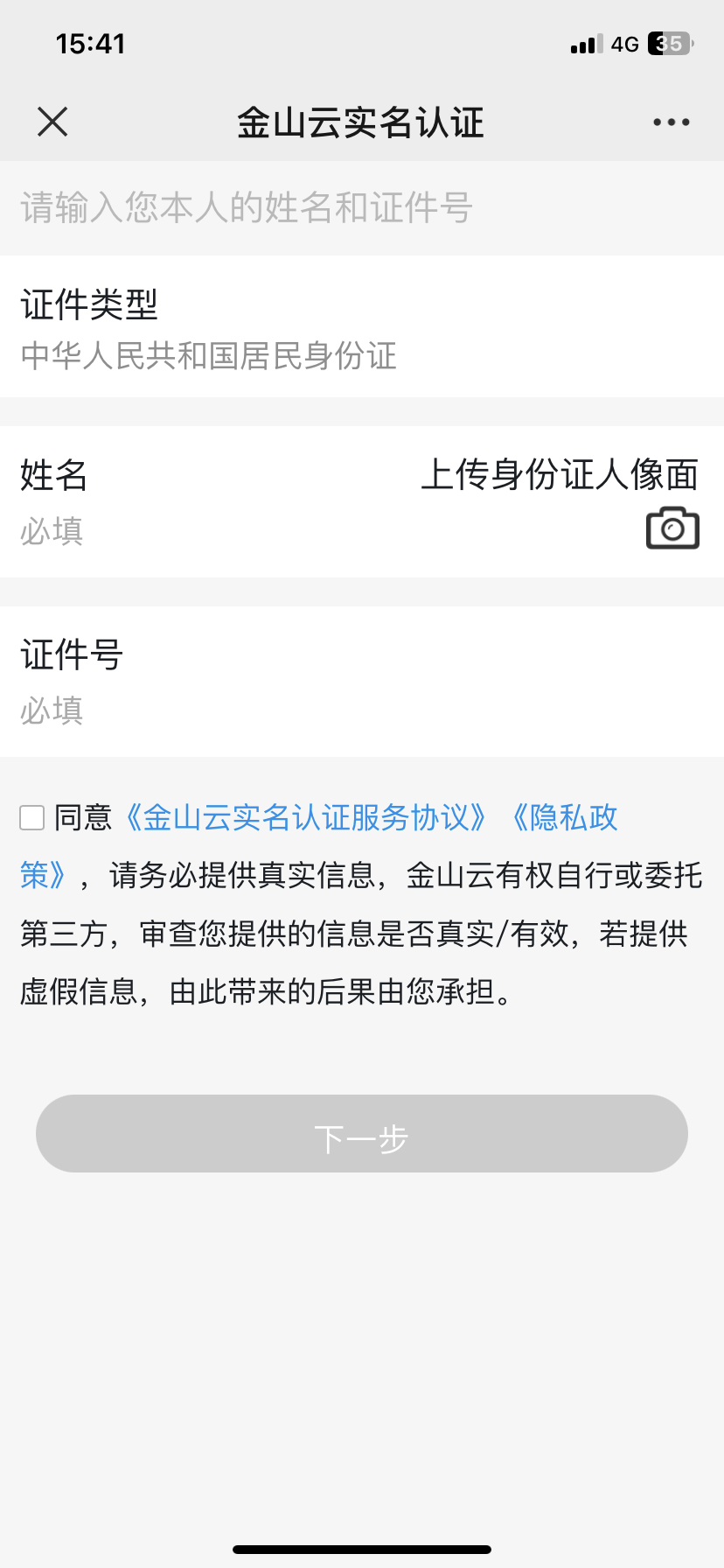The height and width of the screenshot is (1568, 724).
Task: Upload ID photo via camera icon
Action: click(x=672, y=528)
